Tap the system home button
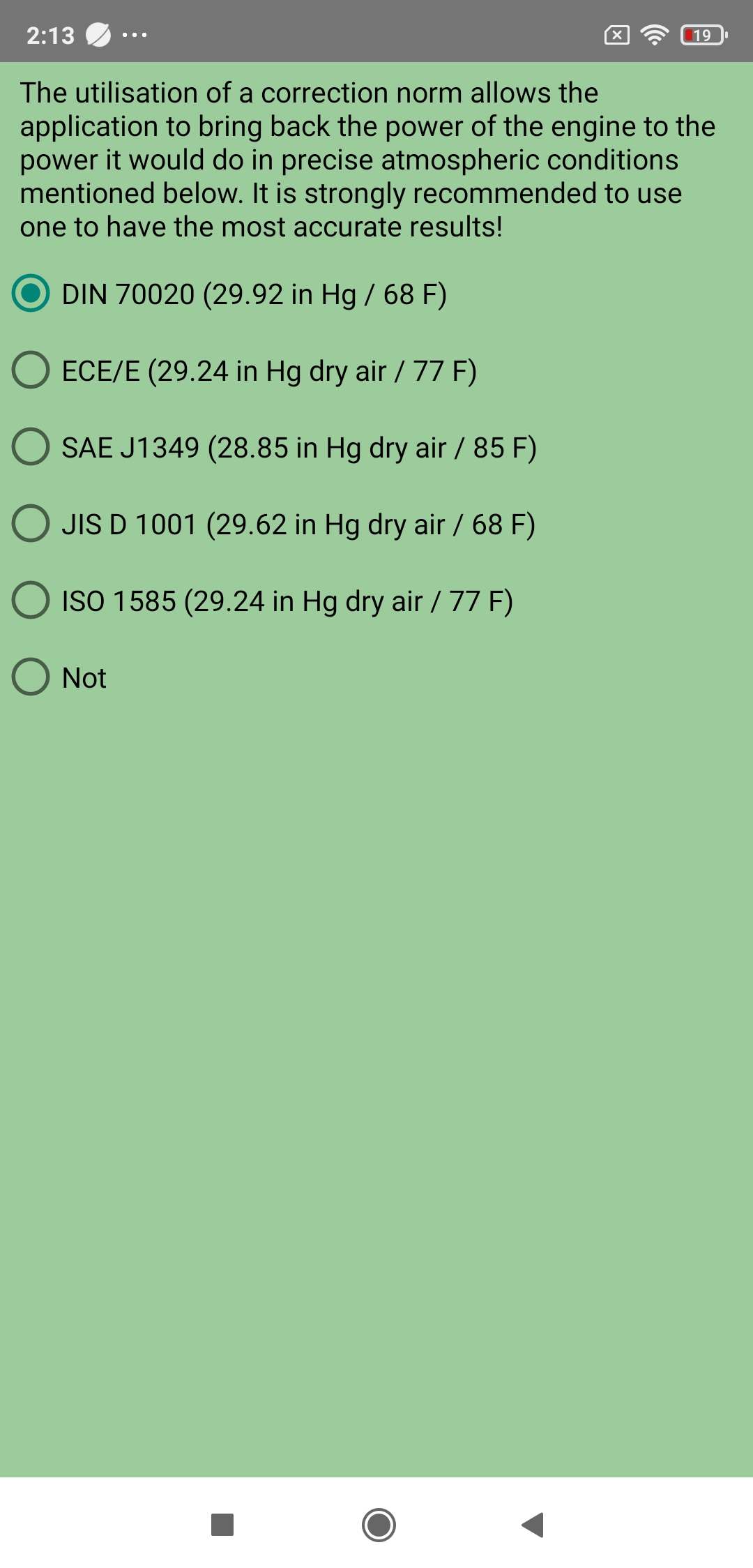753x1568 pixels. tap(379, 1525)
